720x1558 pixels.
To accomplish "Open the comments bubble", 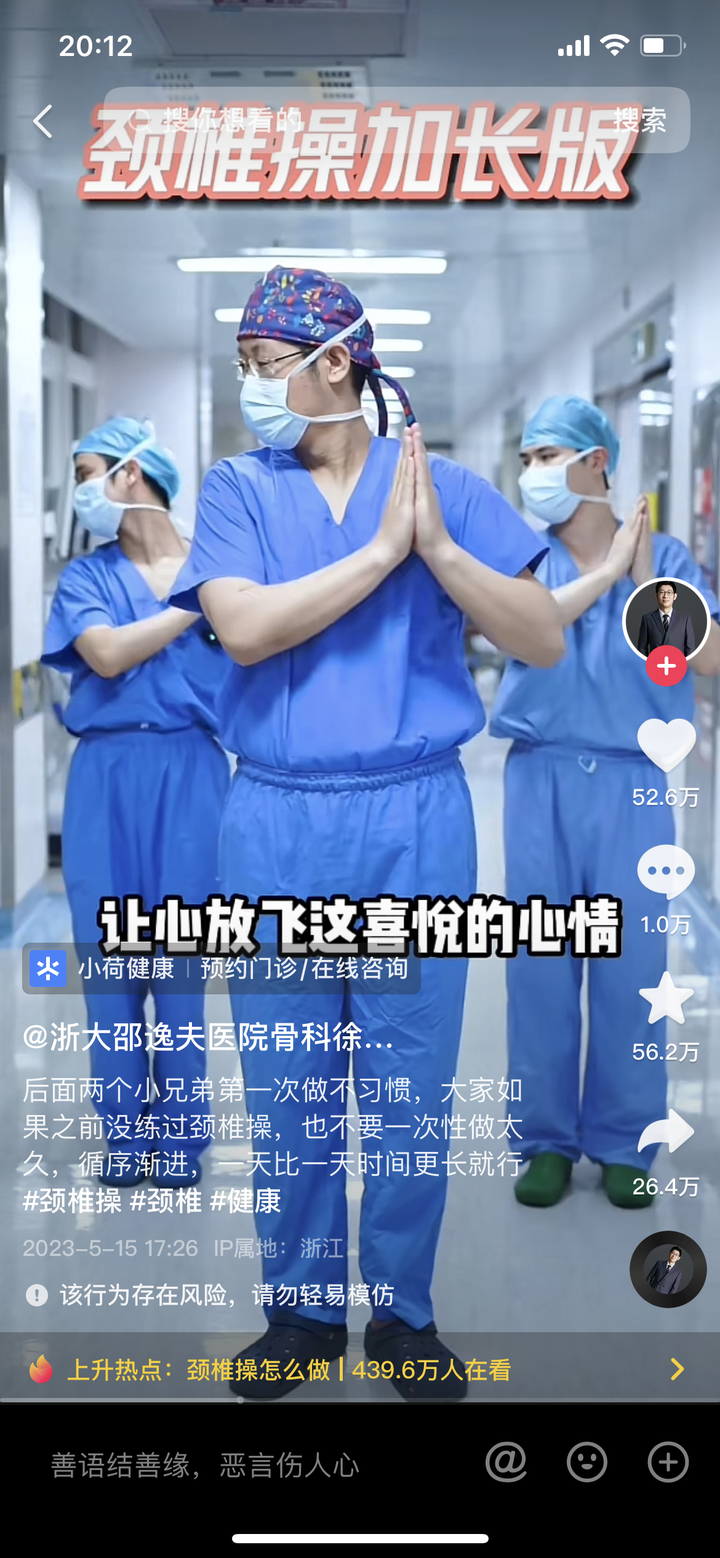I will [666, 873].
